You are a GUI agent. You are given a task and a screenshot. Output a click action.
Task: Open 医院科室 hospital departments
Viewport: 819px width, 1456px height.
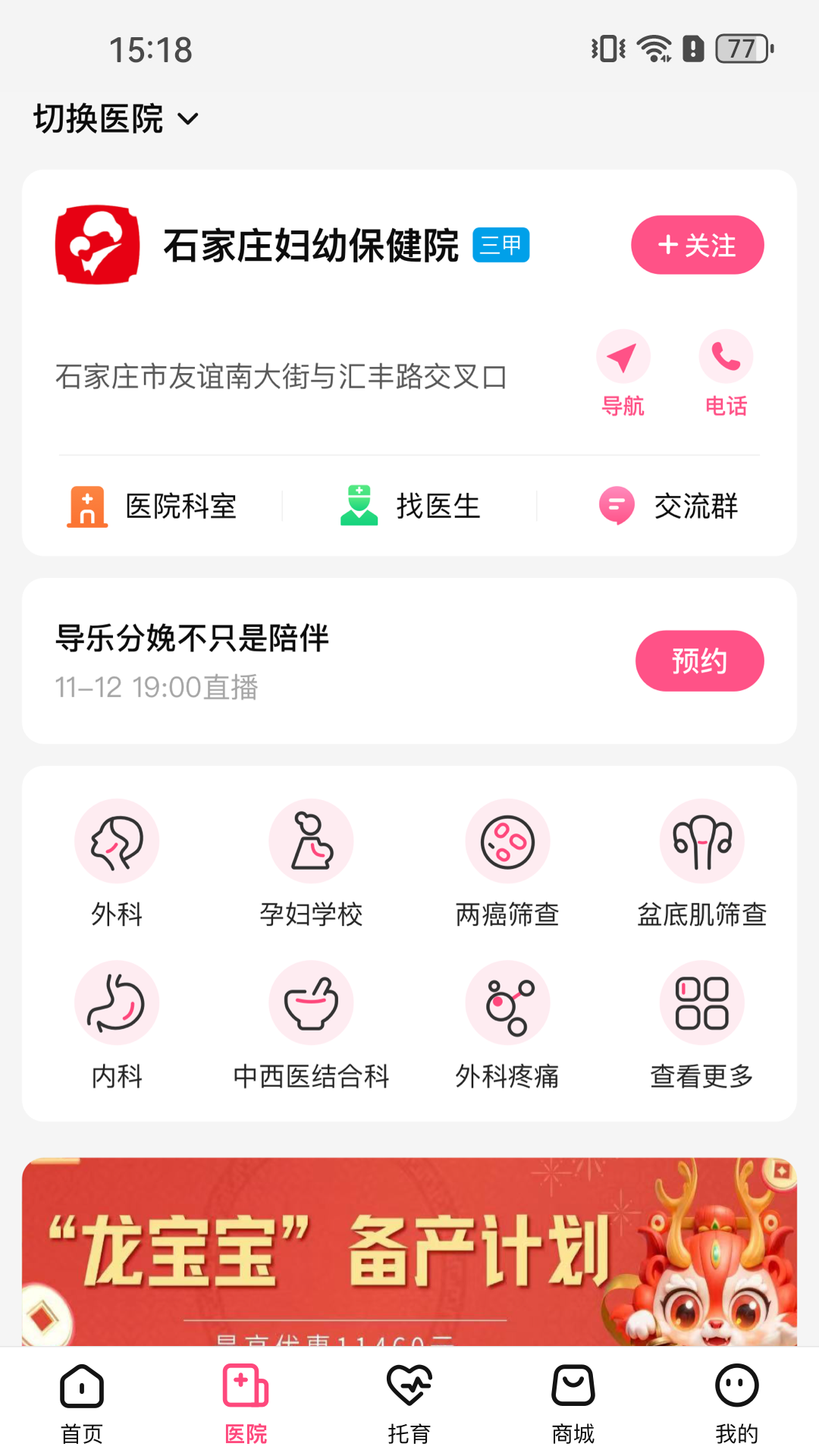coord(154,506)
